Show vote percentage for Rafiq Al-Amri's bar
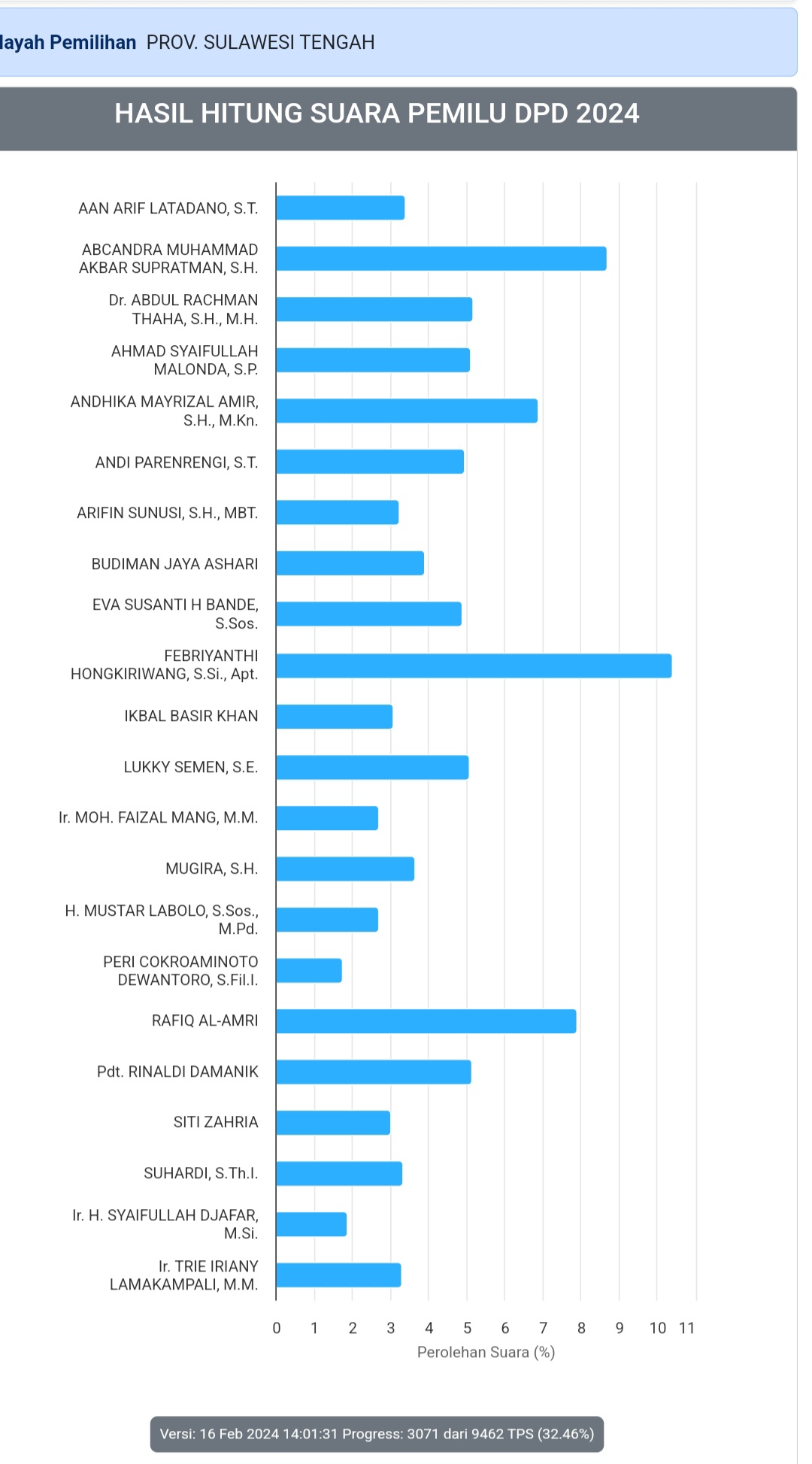Screen dimensions: 812x1464 coord(426,1021)
